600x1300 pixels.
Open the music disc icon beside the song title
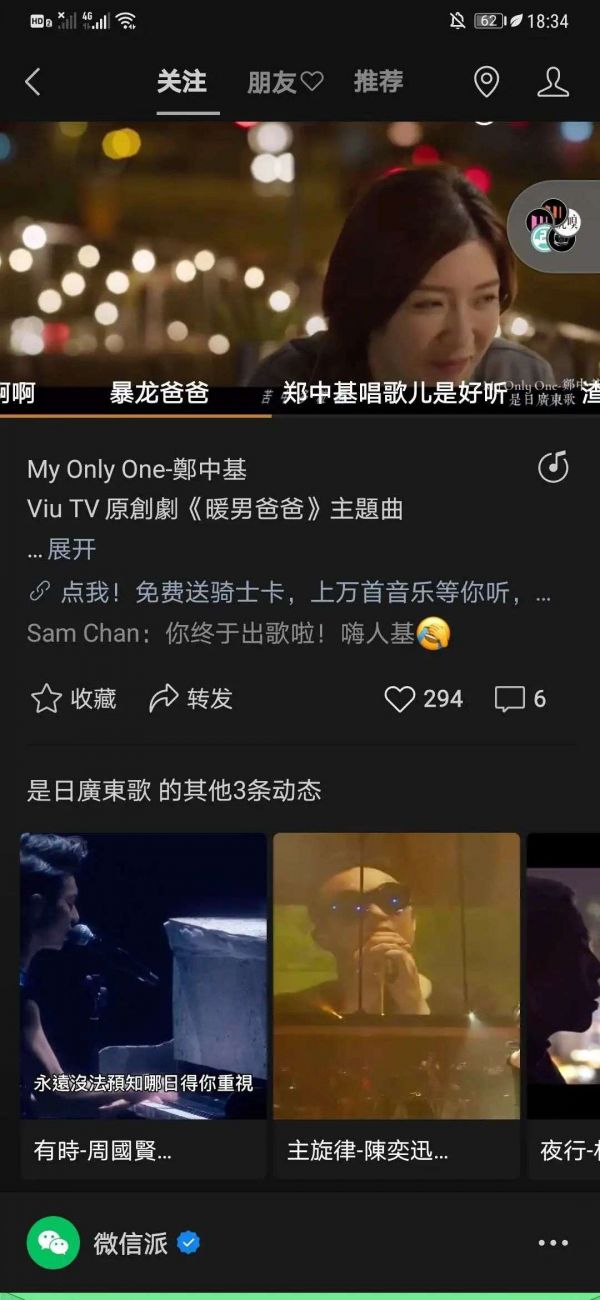pos(553,466)
